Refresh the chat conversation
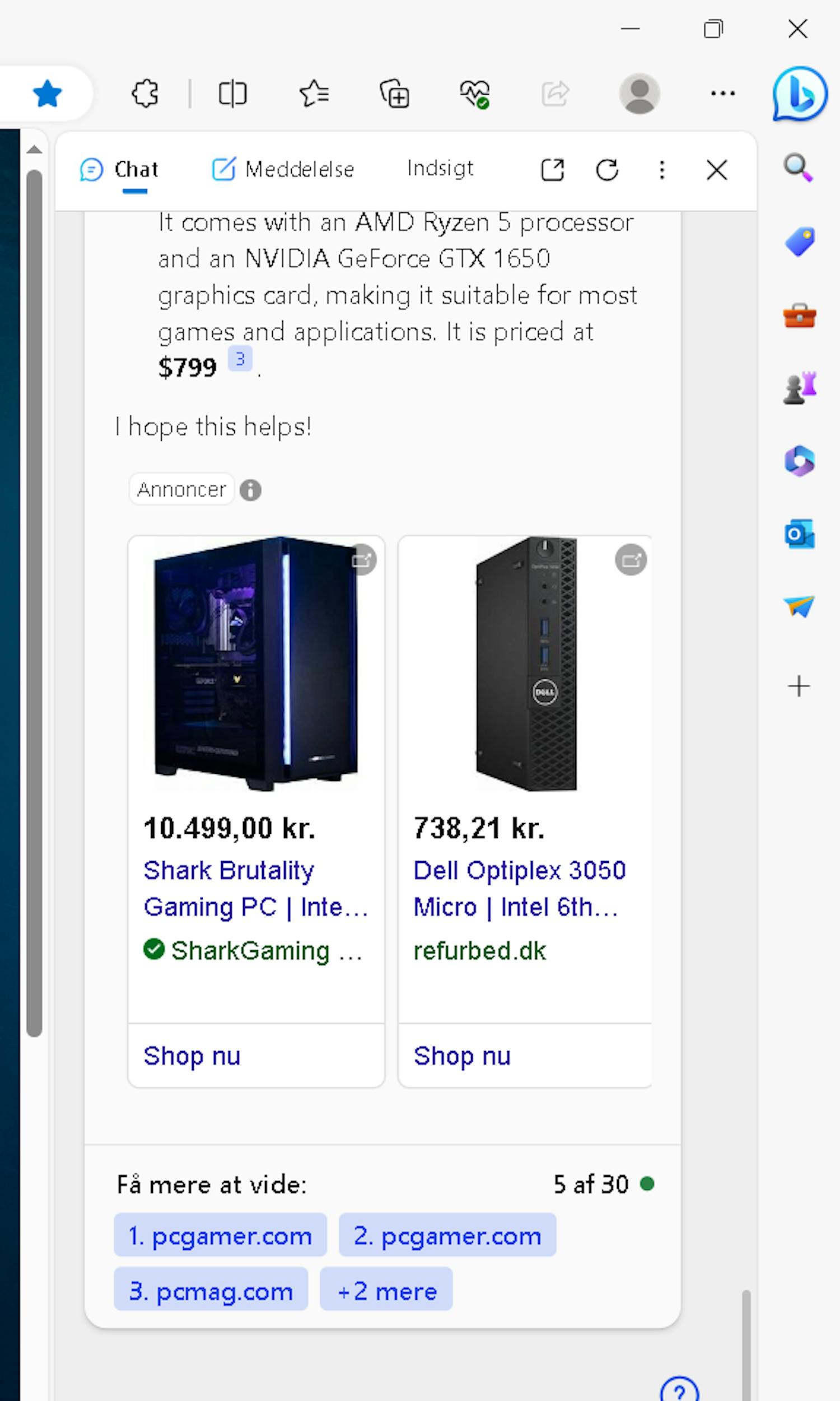This screenshot has width=840, height=1401. [x=607, y=169]
